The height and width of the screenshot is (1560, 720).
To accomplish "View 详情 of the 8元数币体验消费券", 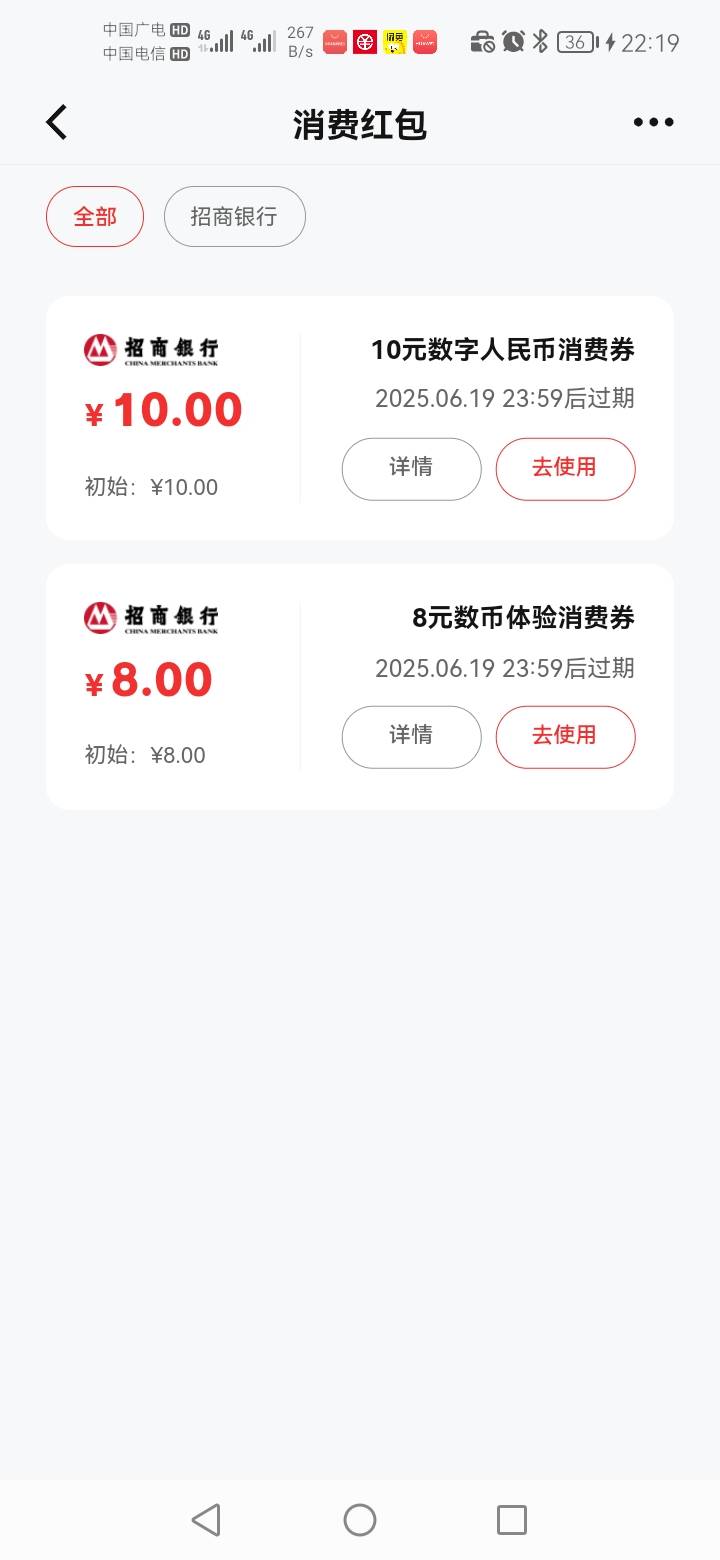I will [x=411, y=737].
